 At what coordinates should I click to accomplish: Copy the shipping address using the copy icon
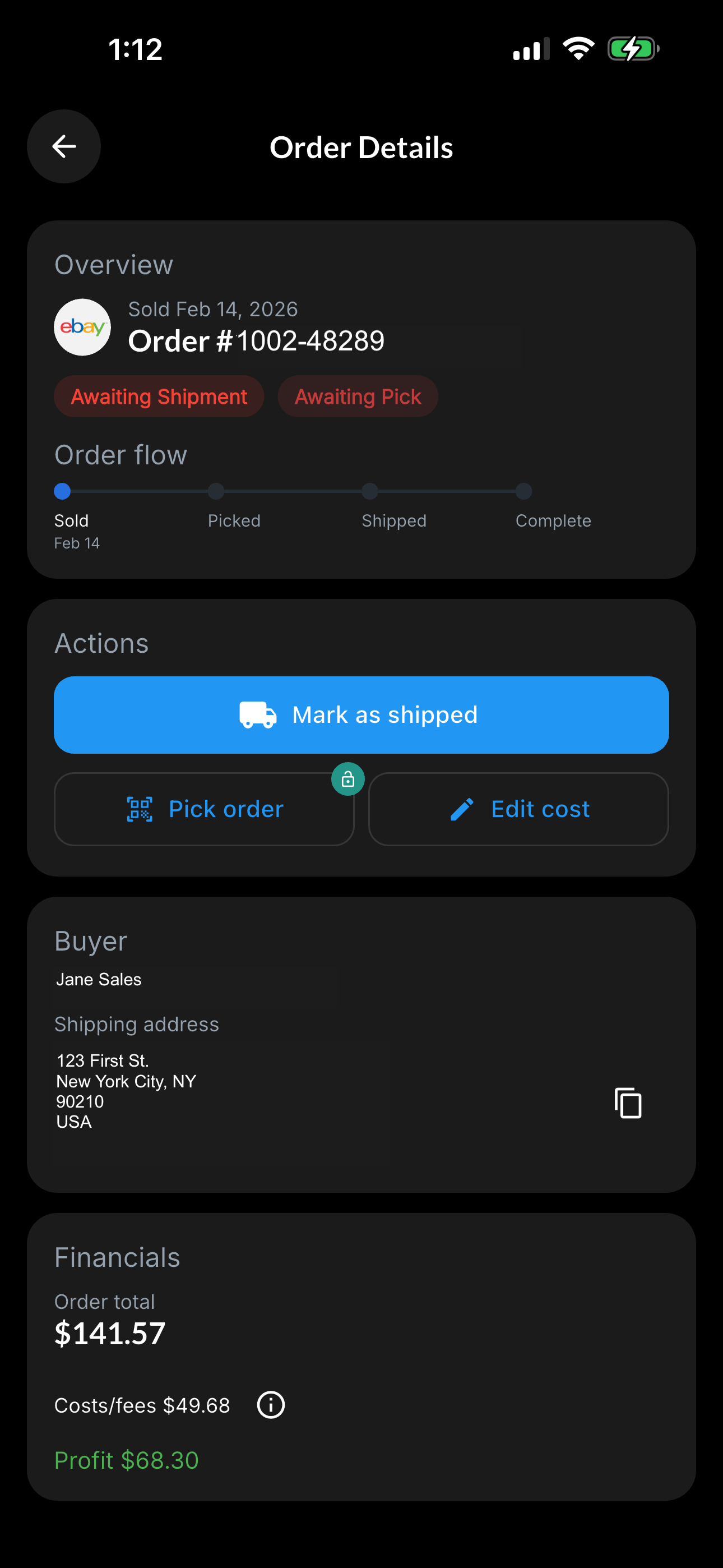click(x=628, y=1102)
